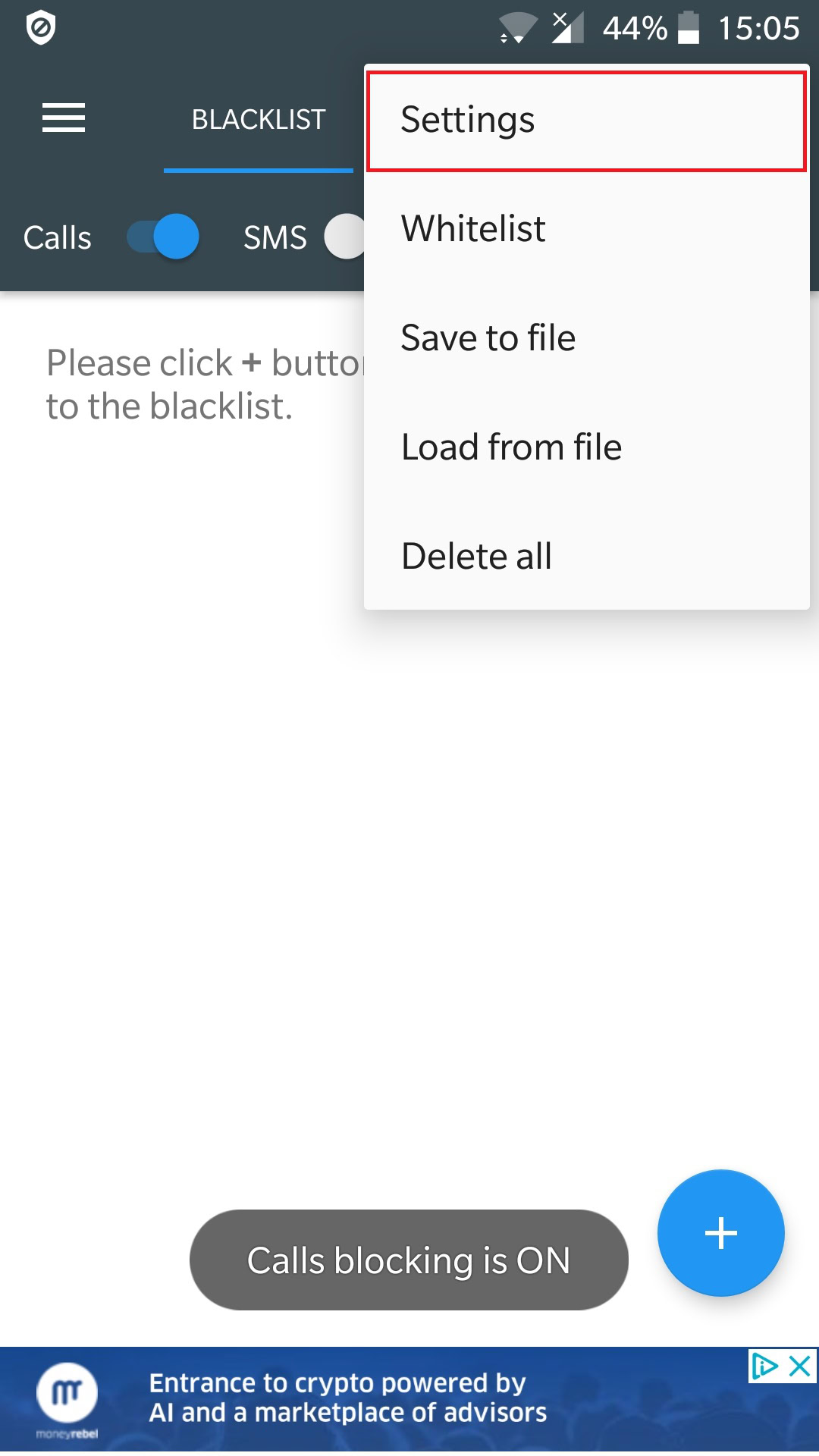
Task: Open Settings from the overflow menu
Action: pyautogui.click(x=586, y=121)
